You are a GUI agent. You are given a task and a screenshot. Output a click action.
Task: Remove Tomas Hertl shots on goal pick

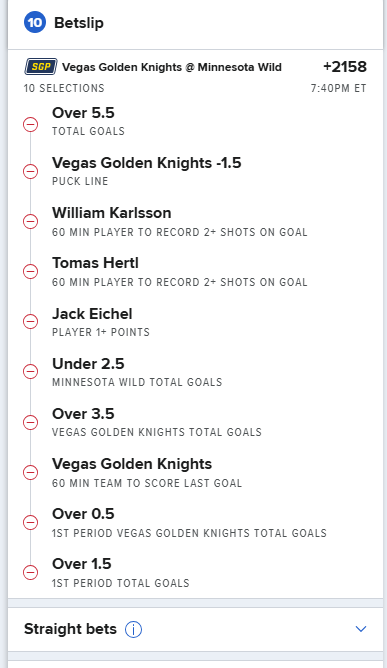(30, 271)
